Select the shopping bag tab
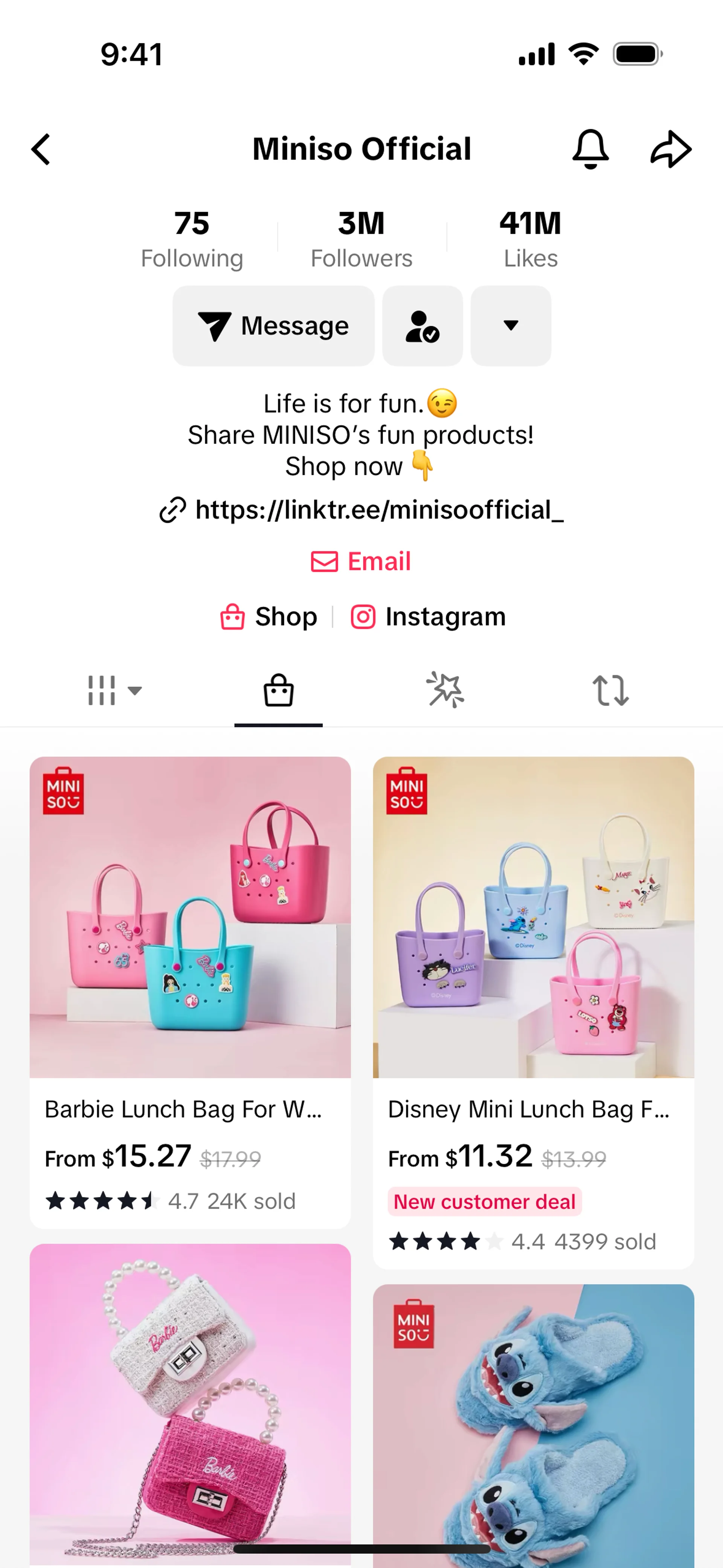This screenshot has height=1568, width=723. coord(279,690)
